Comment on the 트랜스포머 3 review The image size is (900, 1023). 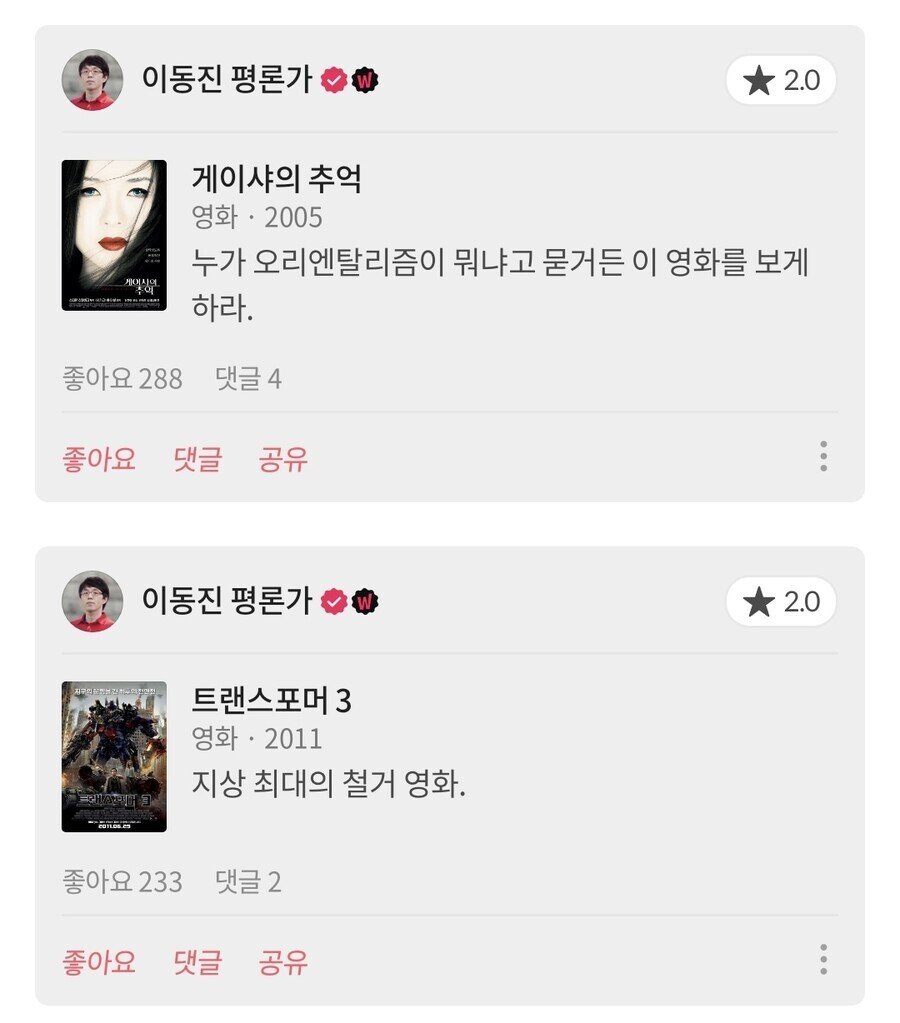click(x=197, y=962)
